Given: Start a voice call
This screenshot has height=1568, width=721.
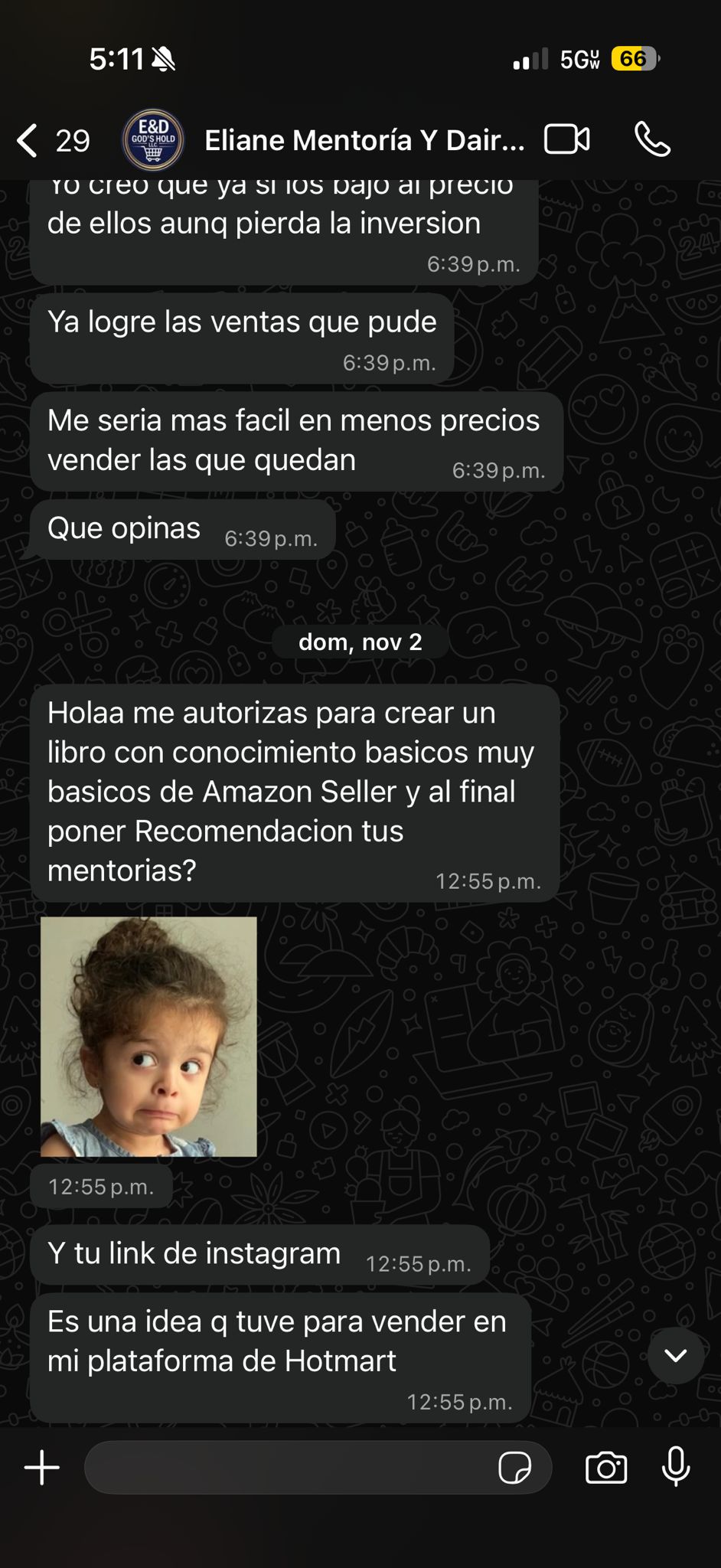Looking at the screenshot, I should tap(652, 140).
